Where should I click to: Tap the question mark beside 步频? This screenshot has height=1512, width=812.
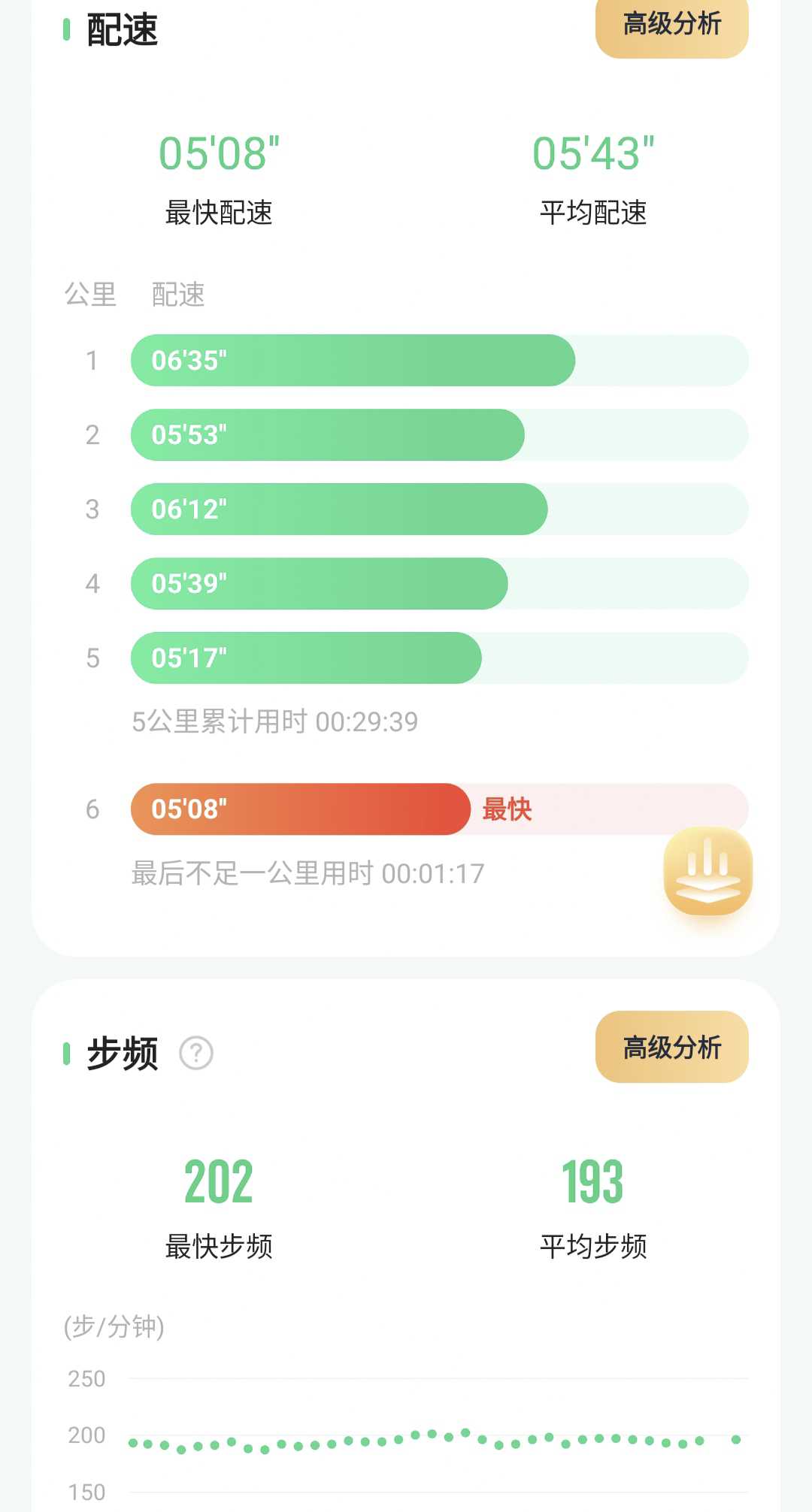pyautogui.click(x=196, y=1053)
